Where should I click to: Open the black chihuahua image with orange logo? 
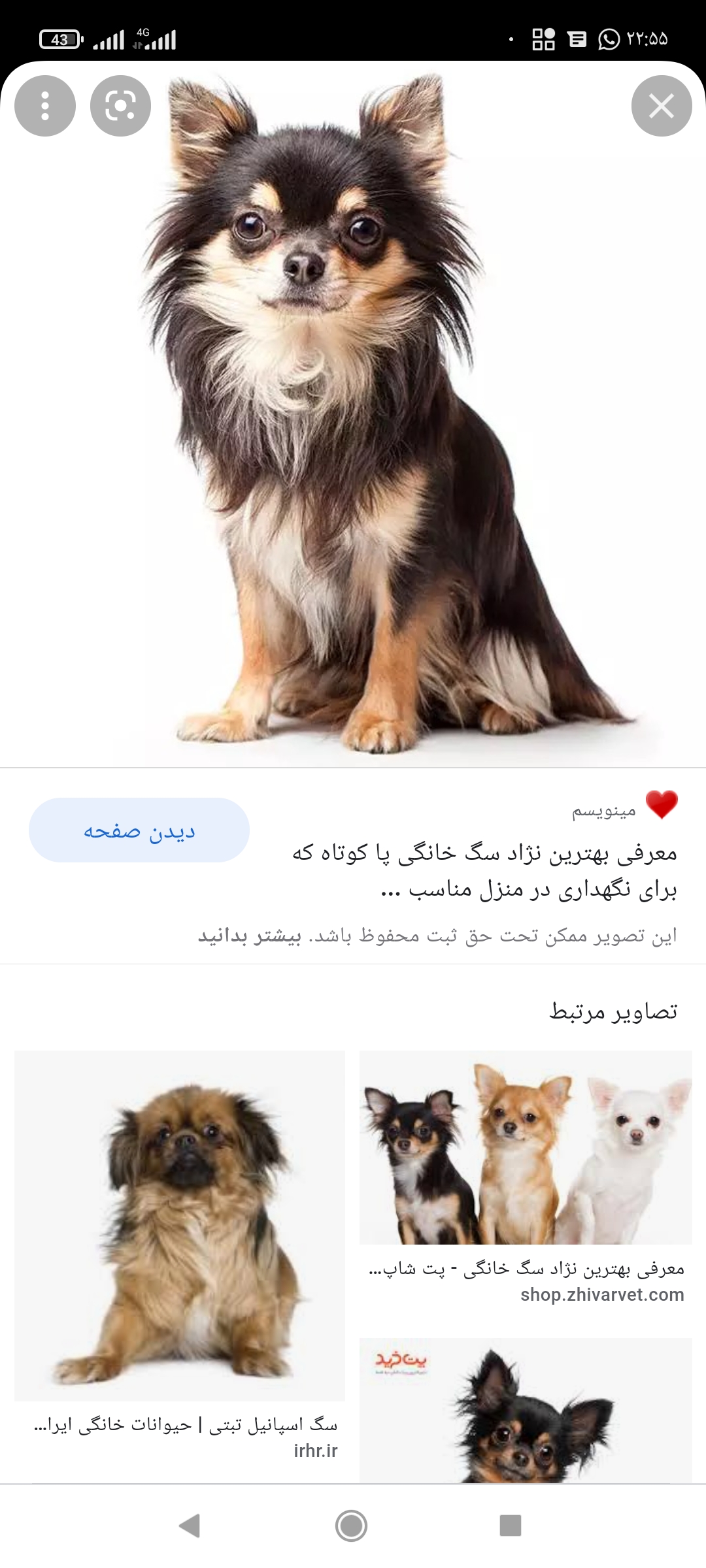tap(526, 1410)
